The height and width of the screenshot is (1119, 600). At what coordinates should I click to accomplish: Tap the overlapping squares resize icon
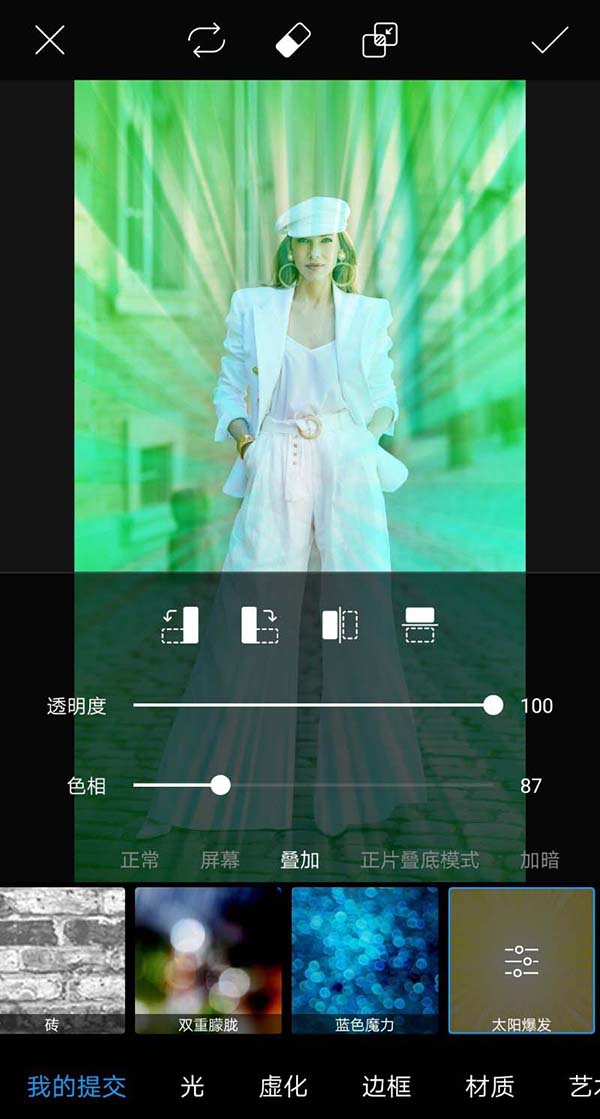[380, 40]
